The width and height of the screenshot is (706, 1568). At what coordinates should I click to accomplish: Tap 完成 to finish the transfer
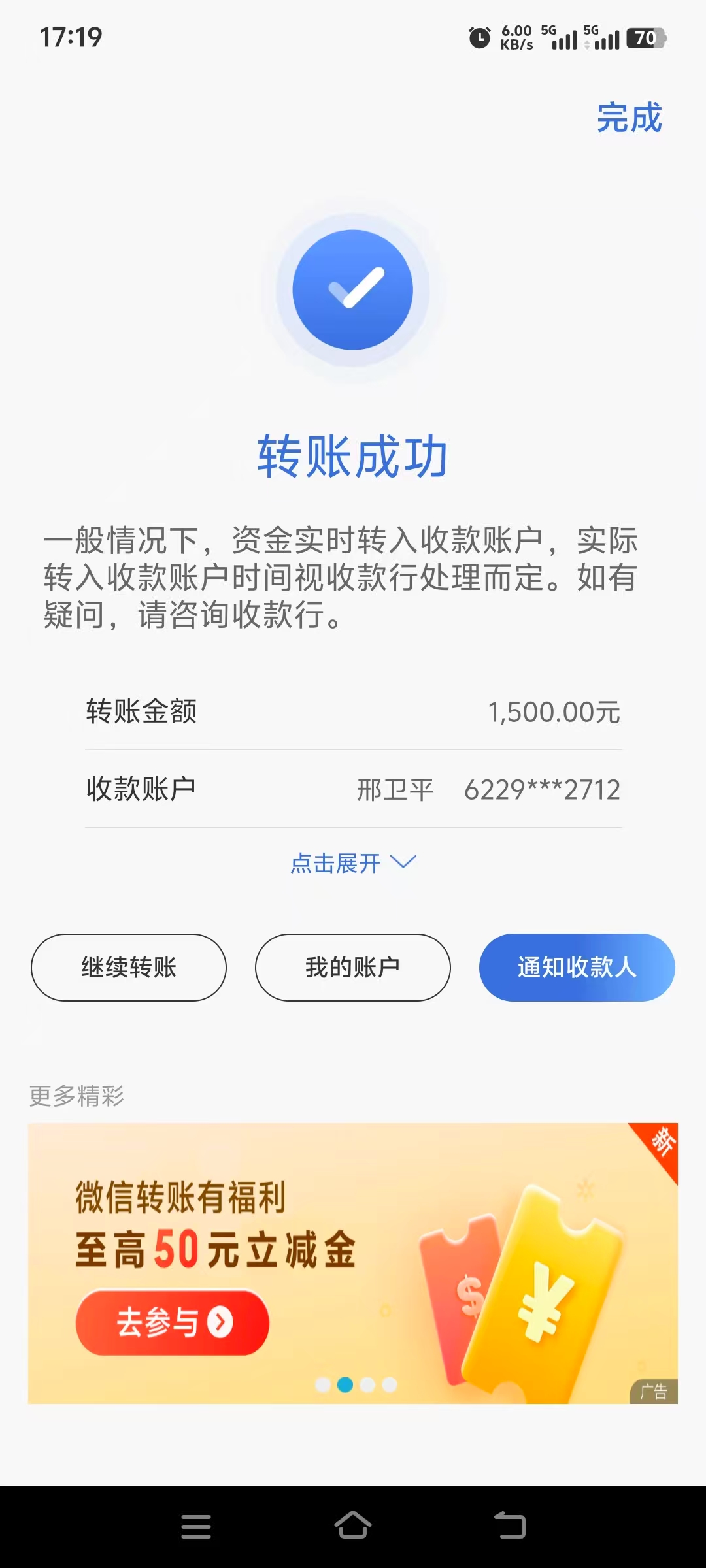coord(629,118)
